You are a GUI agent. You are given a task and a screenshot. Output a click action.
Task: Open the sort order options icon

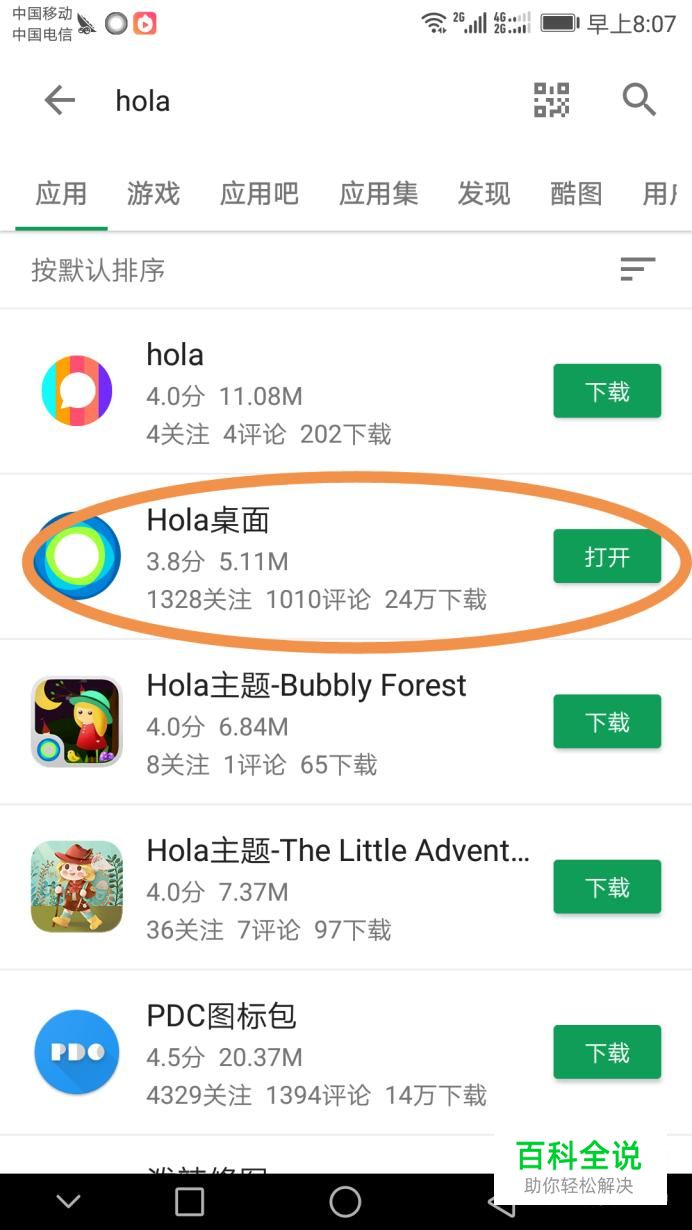click(637, 269)
